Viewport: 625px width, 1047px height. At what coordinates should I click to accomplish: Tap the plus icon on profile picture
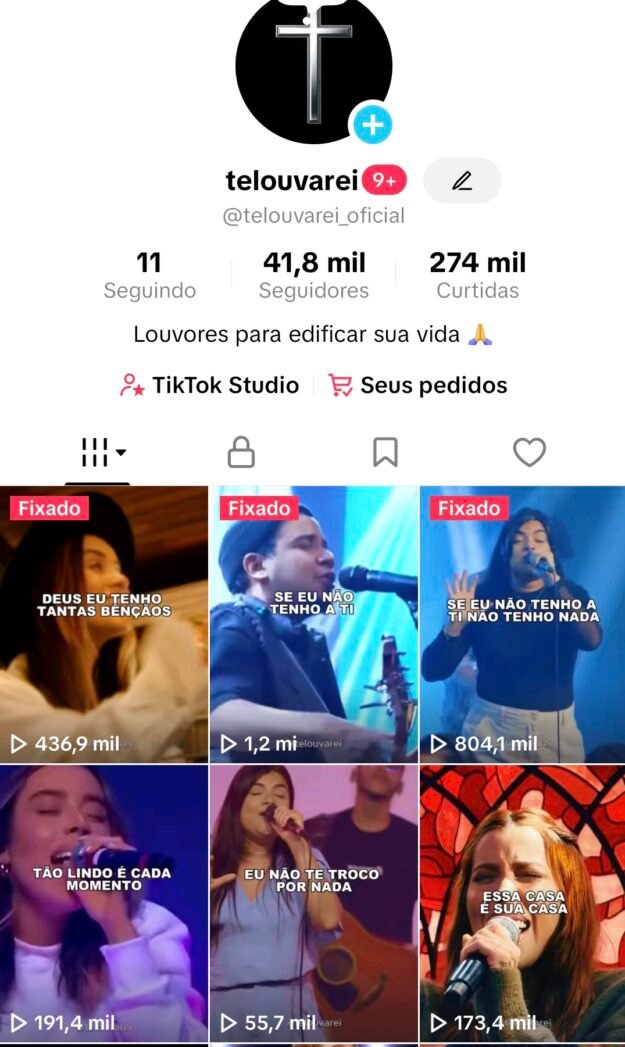372,125
